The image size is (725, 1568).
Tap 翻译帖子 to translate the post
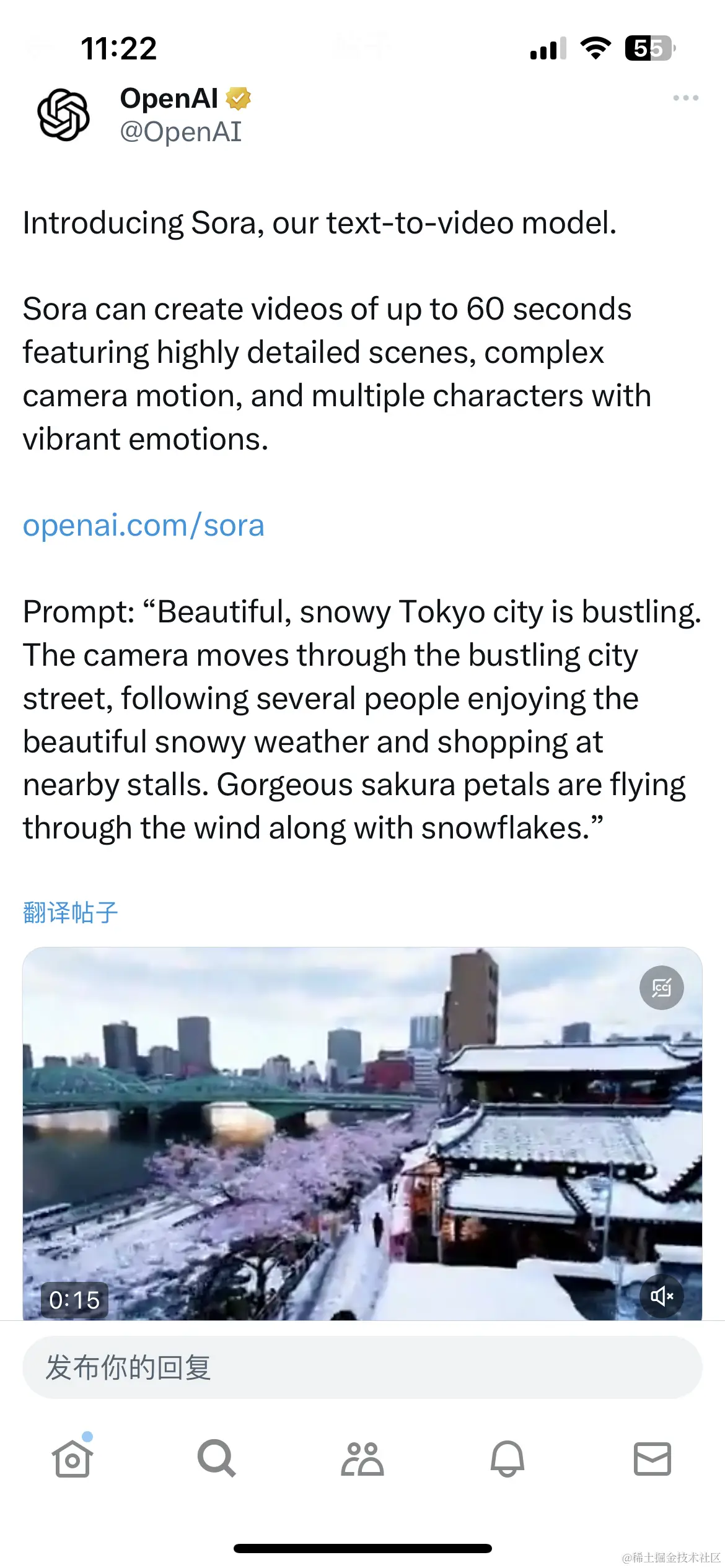(x=71, y=913)
